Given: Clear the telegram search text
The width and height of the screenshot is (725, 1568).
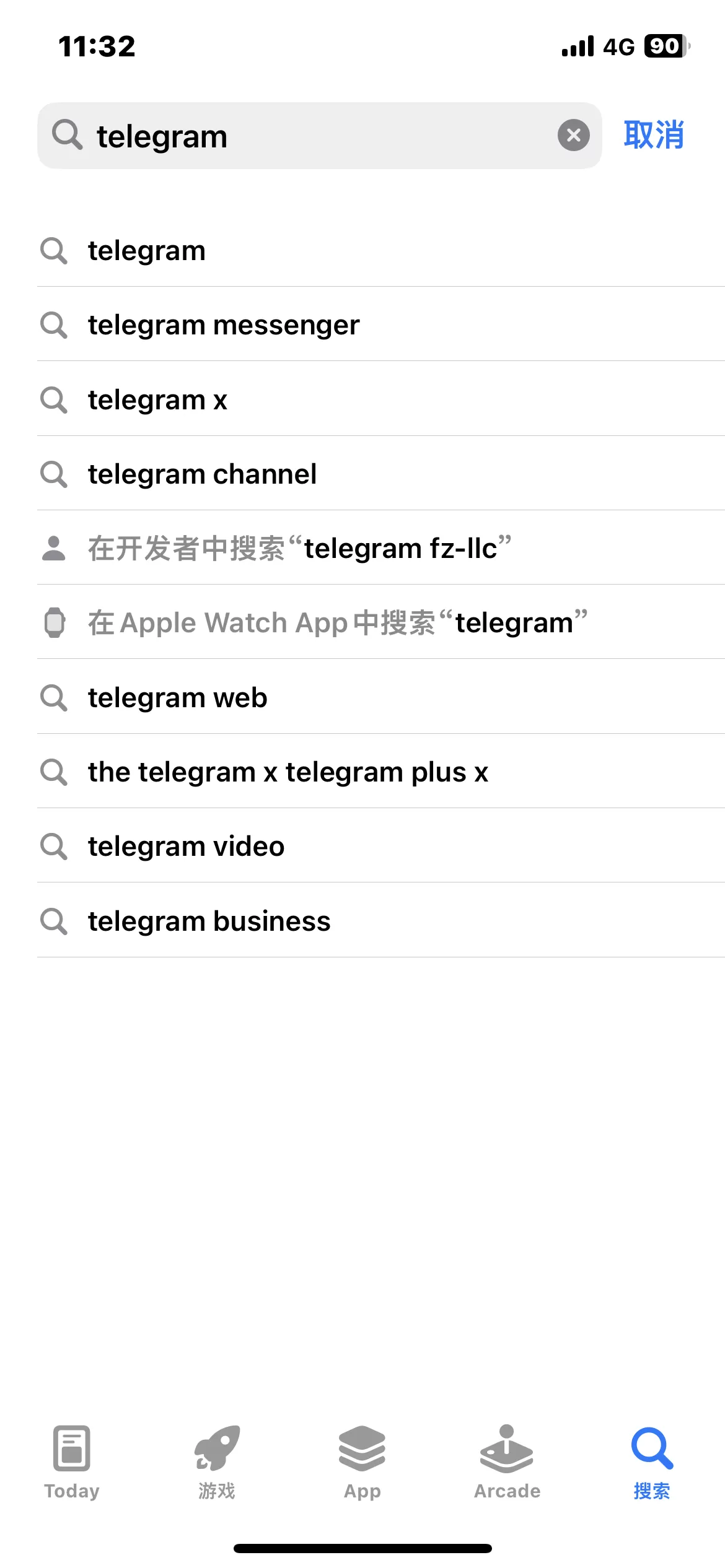Looking at the screenshot, I should 573,135.
